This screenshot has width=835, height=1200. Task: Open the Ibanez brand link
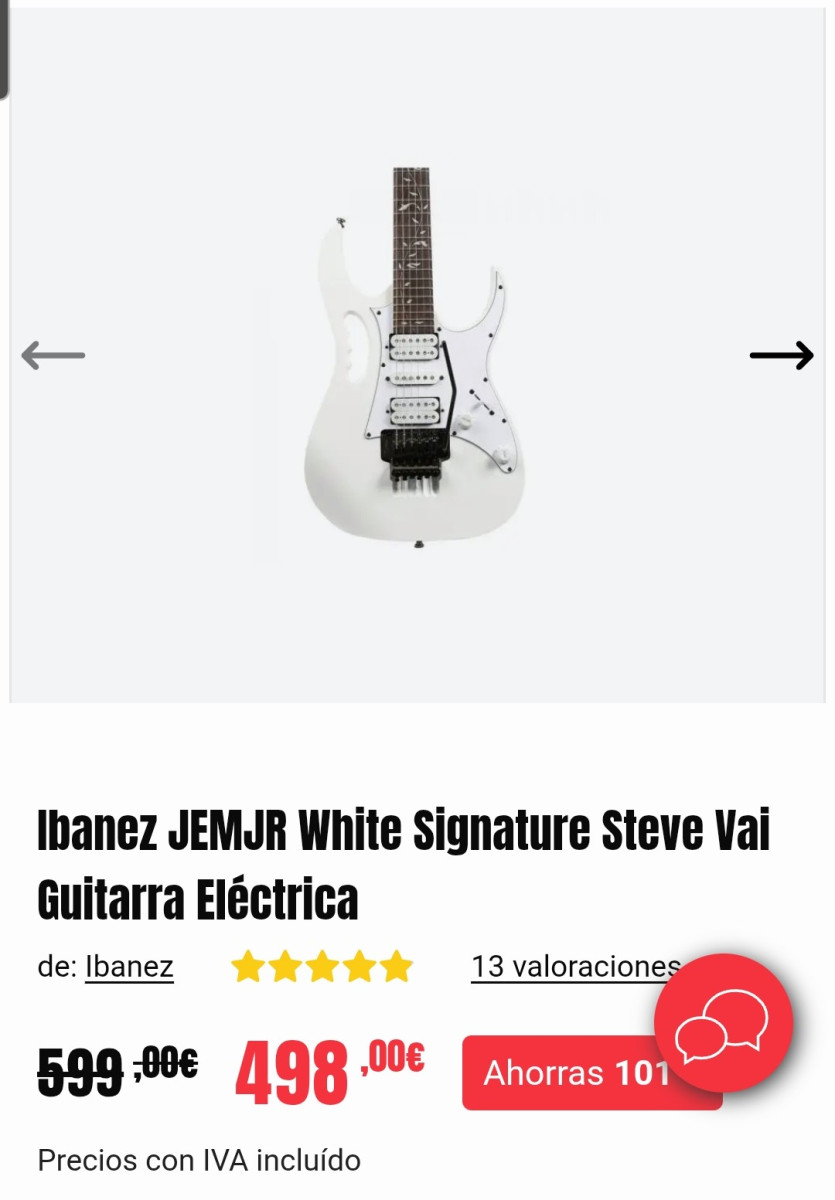(129, 967)
